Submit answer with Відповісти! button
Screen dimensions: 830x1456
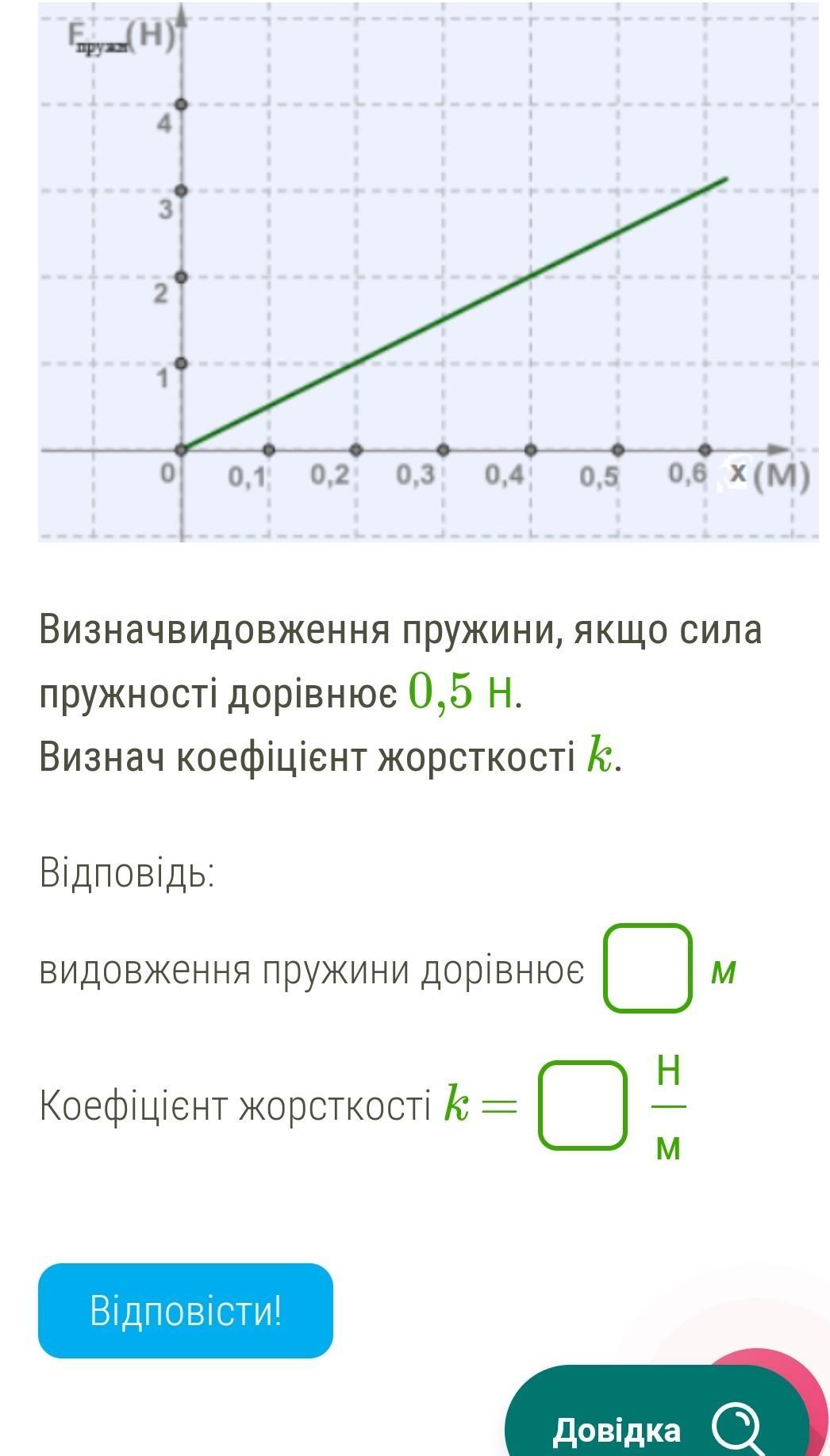(x=186, y=1311)
